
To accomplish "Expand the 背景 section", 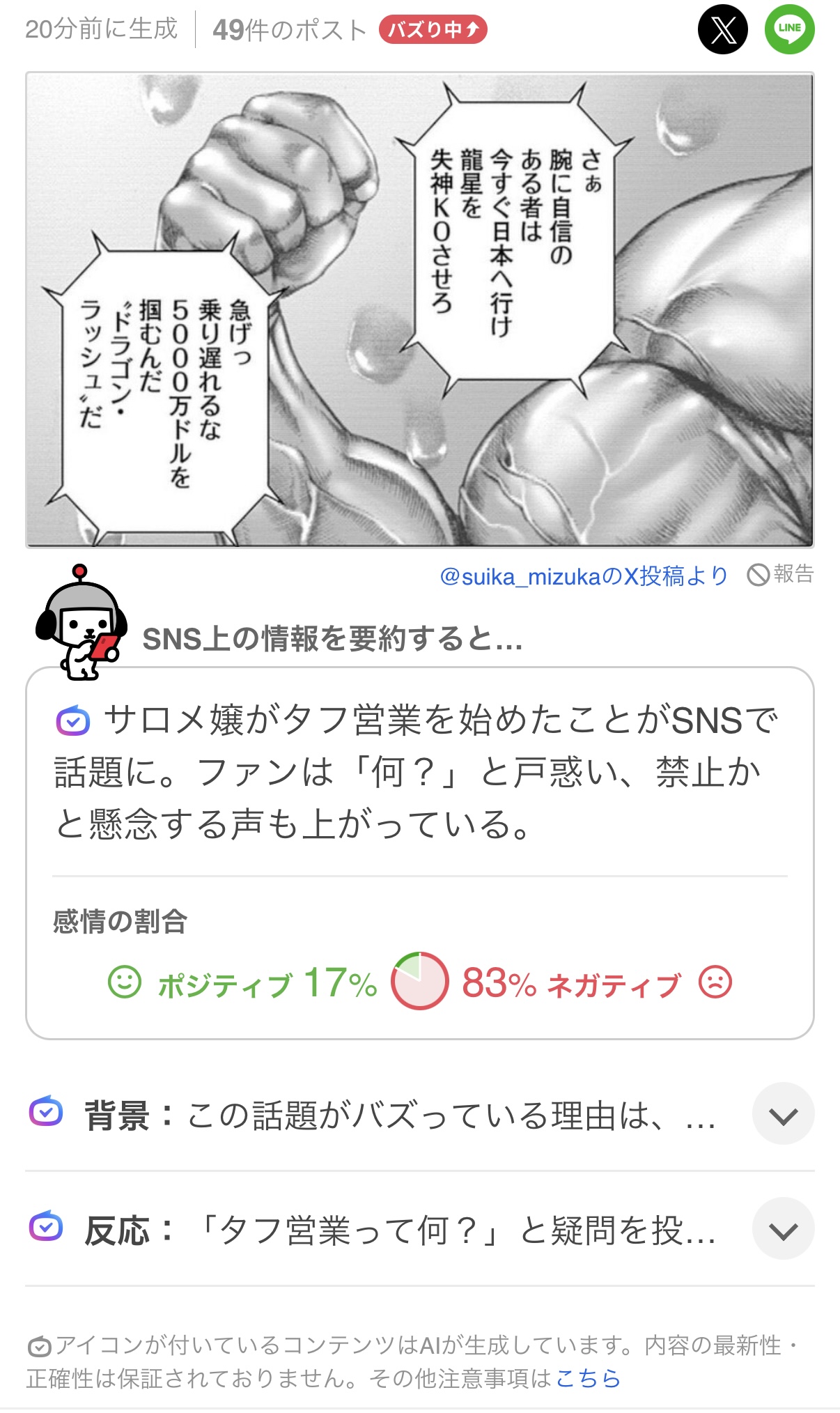I will (x=783, y=1114).
